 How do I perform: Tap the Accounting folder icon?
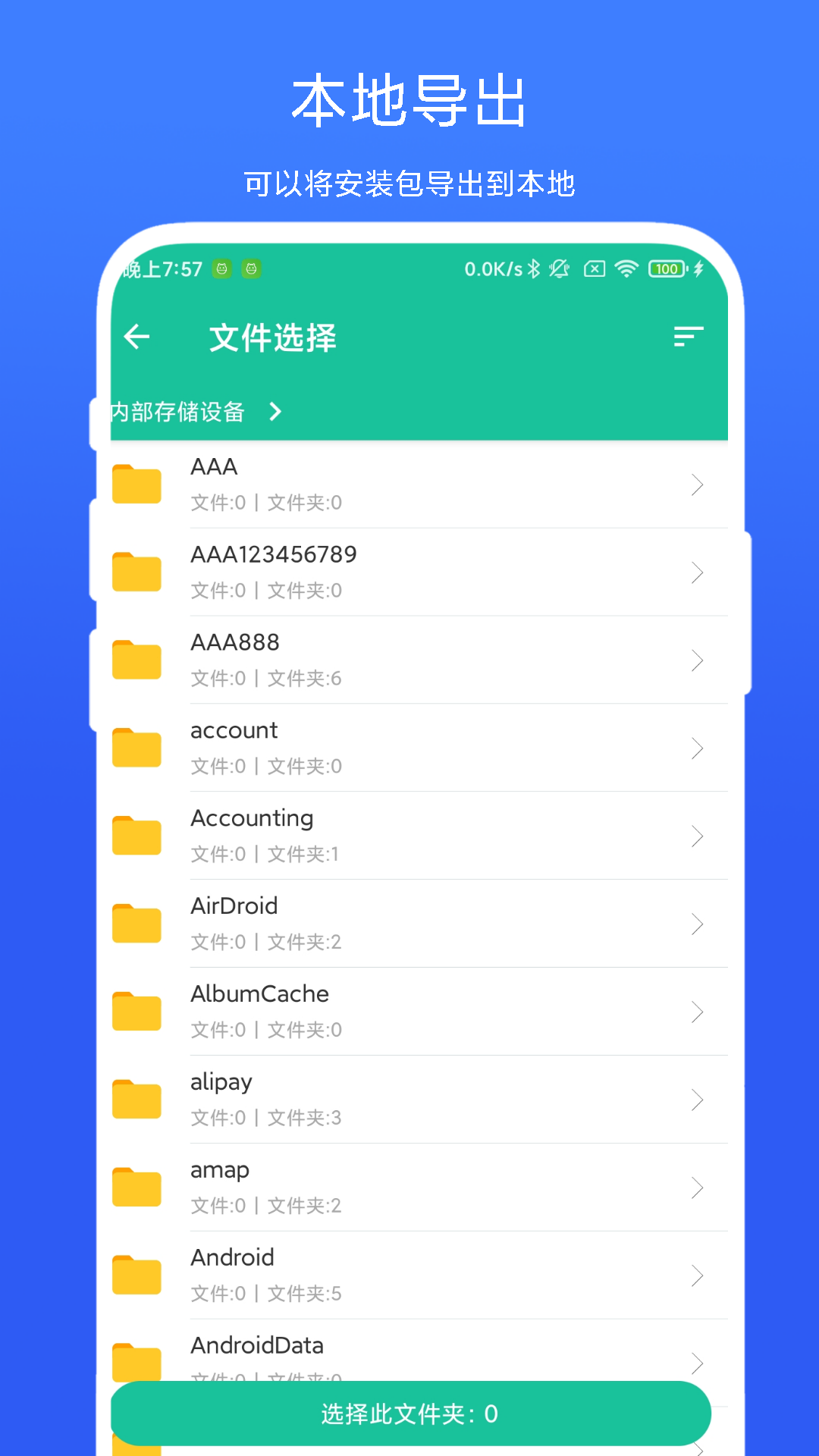point(136,835)
